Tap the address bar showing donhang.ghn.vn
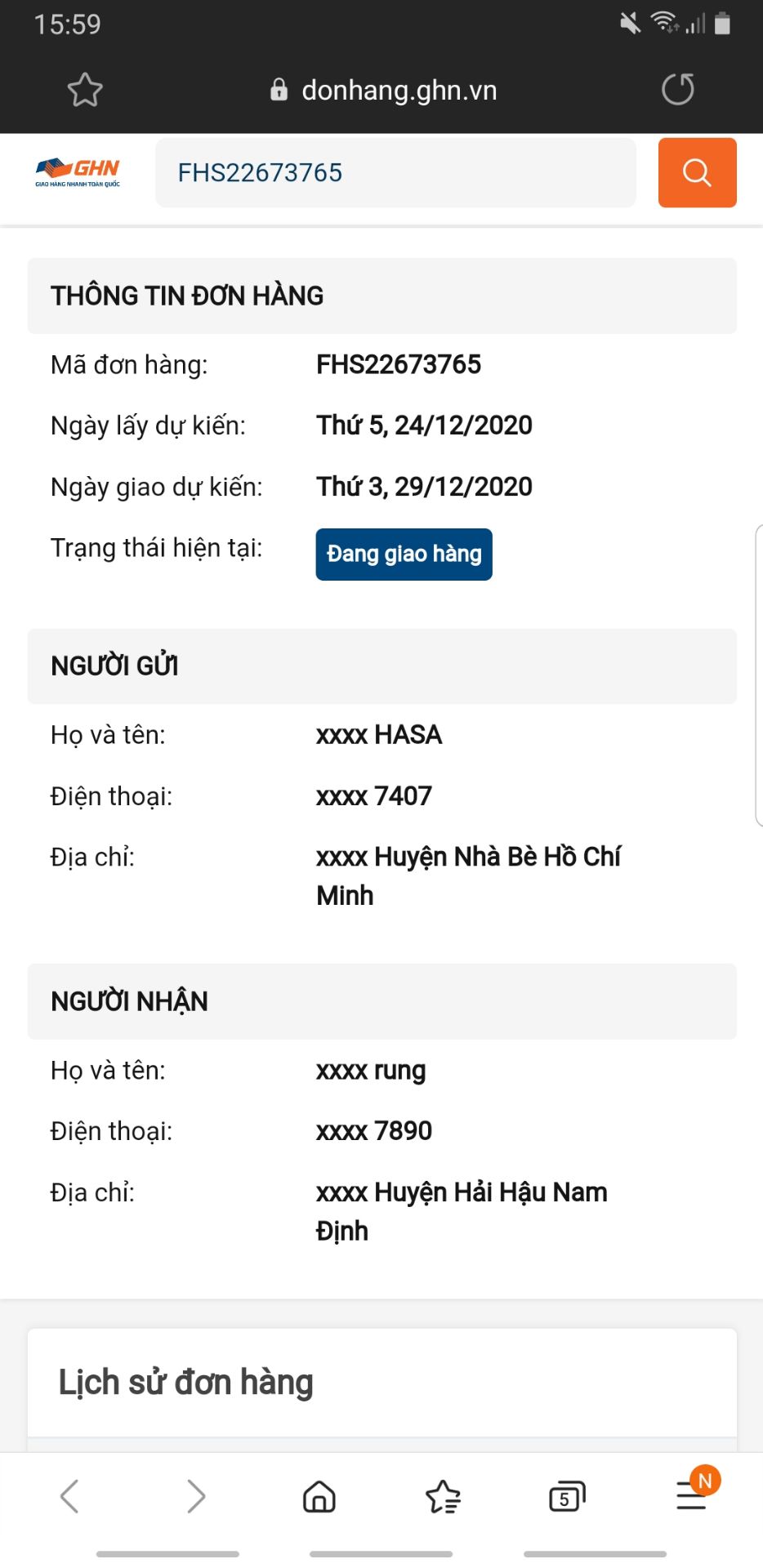Image resolution: width=763 pixels, height=1568 pixels. (399, 90)
